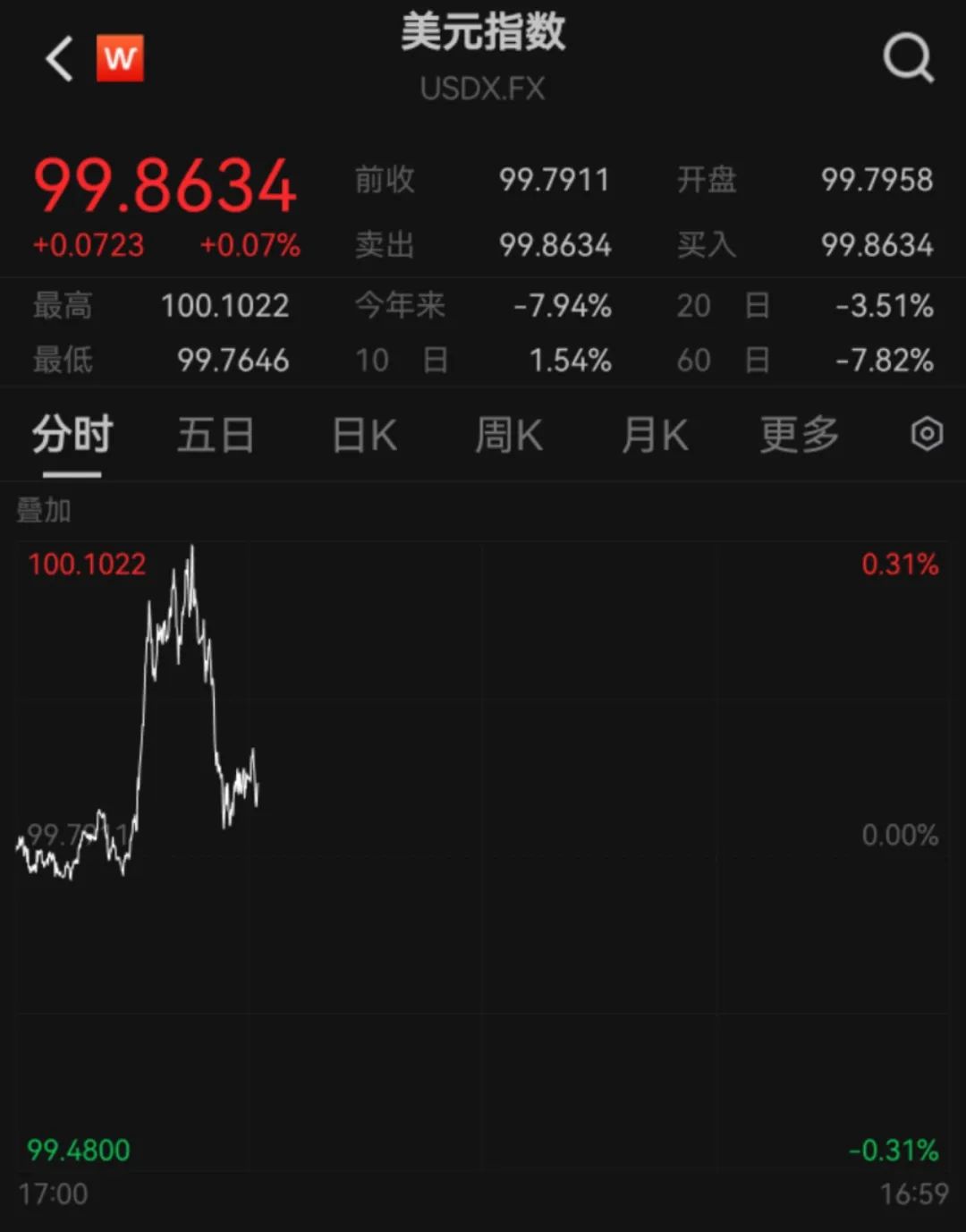The width and height of the screenshot is (966, 1232).
Task: Switch to the 日K daily candlestick view
Action: pyautogui.click(x=363, y=435)
